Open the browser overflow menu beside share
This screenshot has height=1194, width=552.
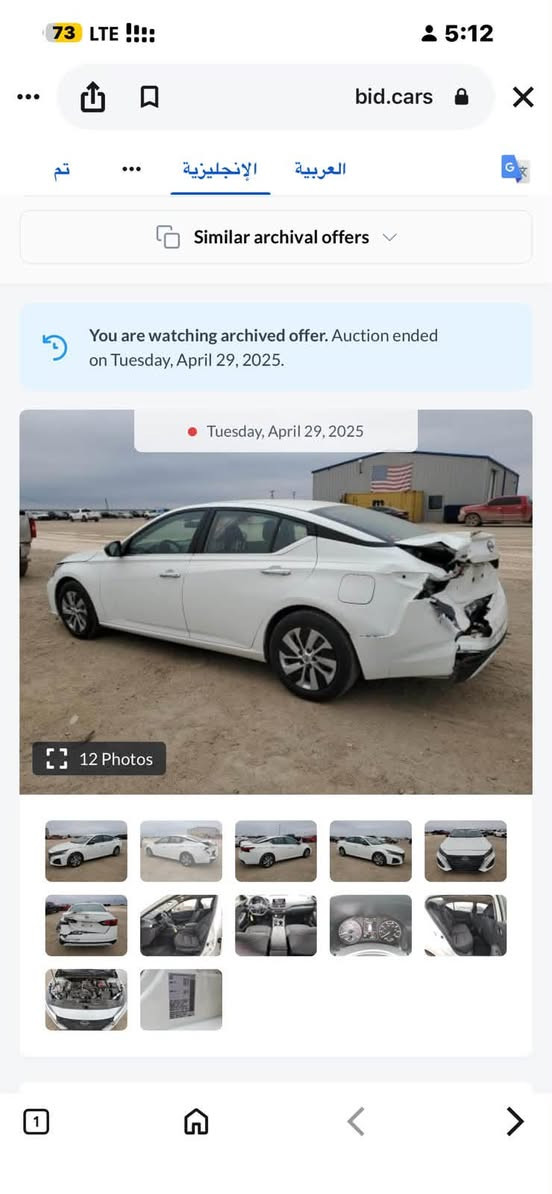click(x=28, y=97)
